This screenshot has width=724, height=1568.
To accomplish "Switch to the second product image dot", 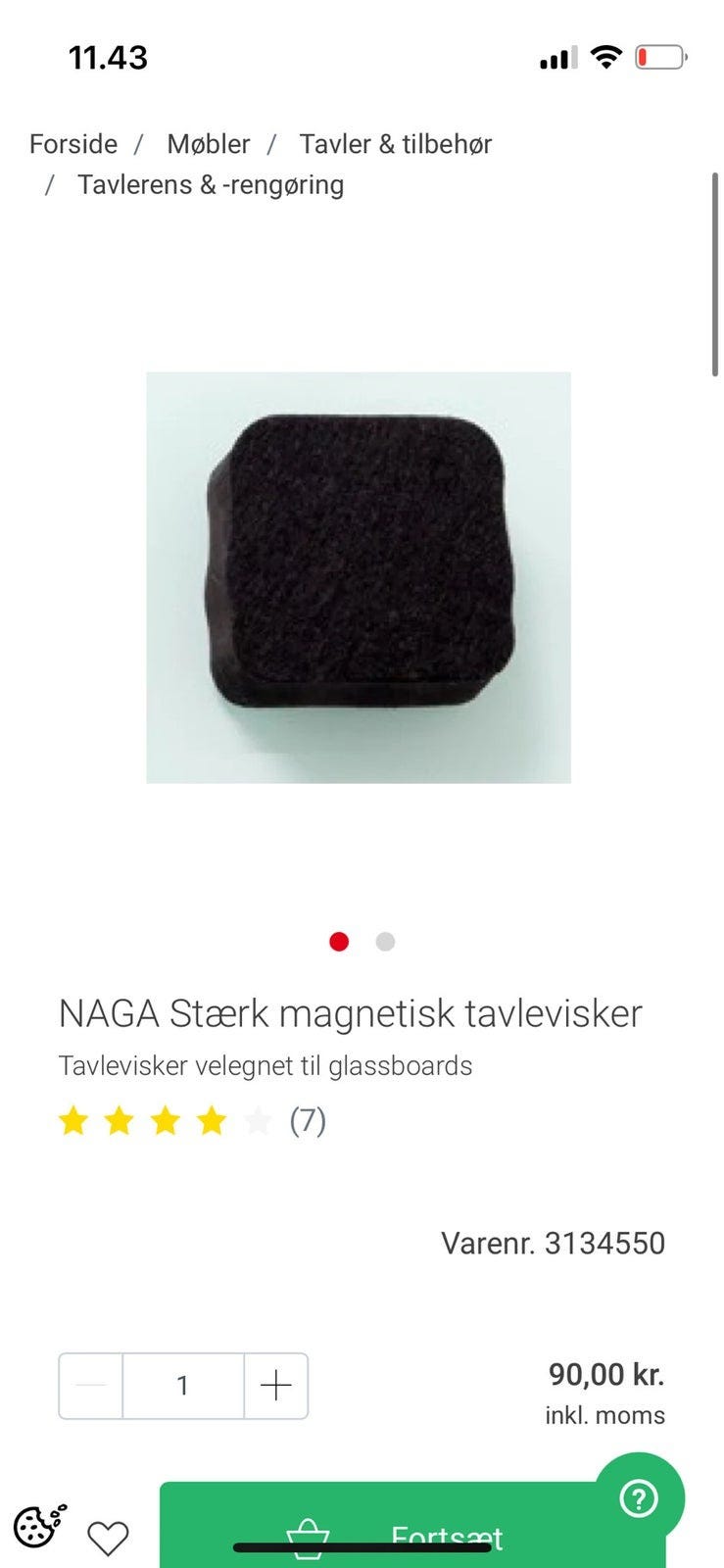I will (x=385, y=942).
